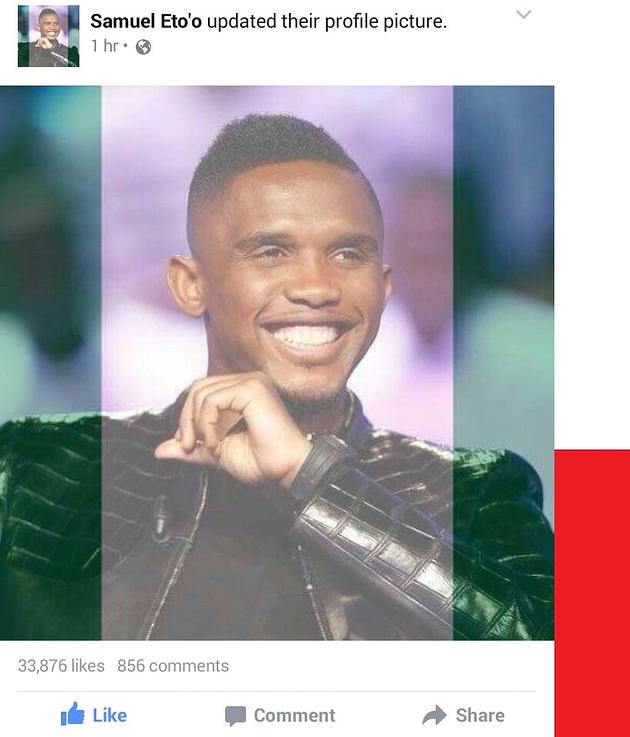Comment on this post
Image resolution: width=630 pixels, height=737 pixels.
(x=280, y=715)
